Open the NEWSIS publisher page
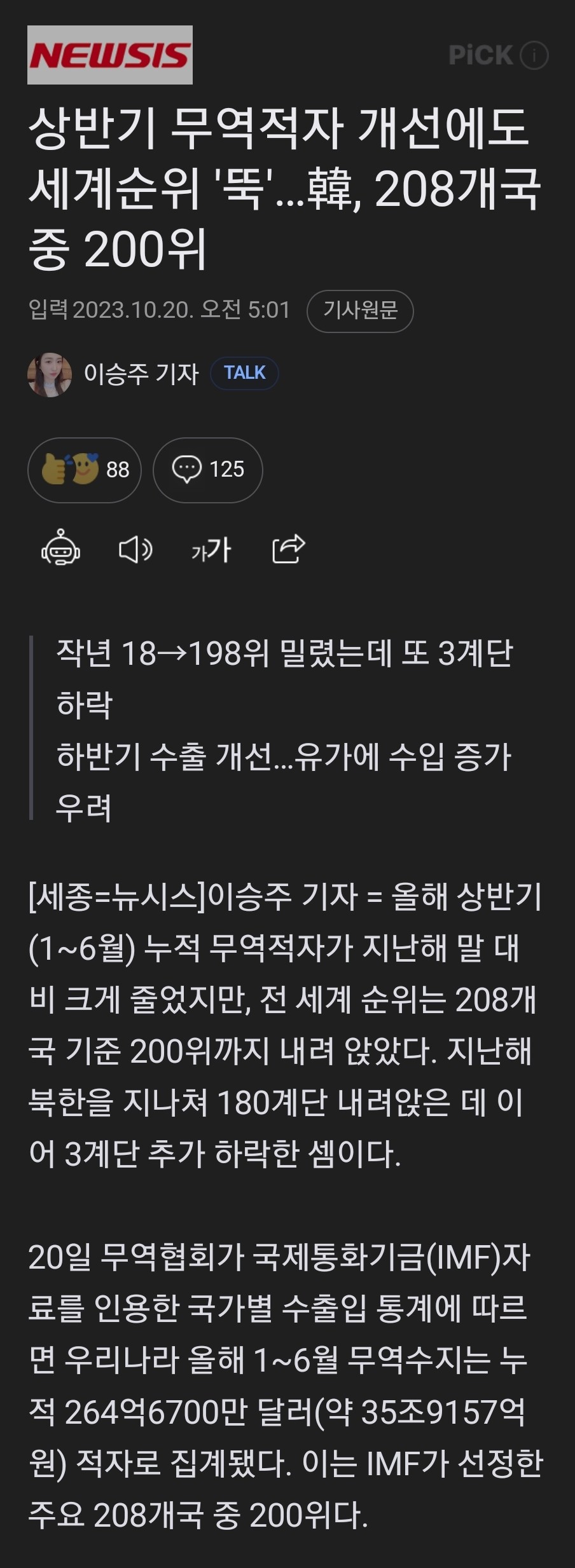Image resolution: width=575 pixels, height=1568 pixels. 109,55
